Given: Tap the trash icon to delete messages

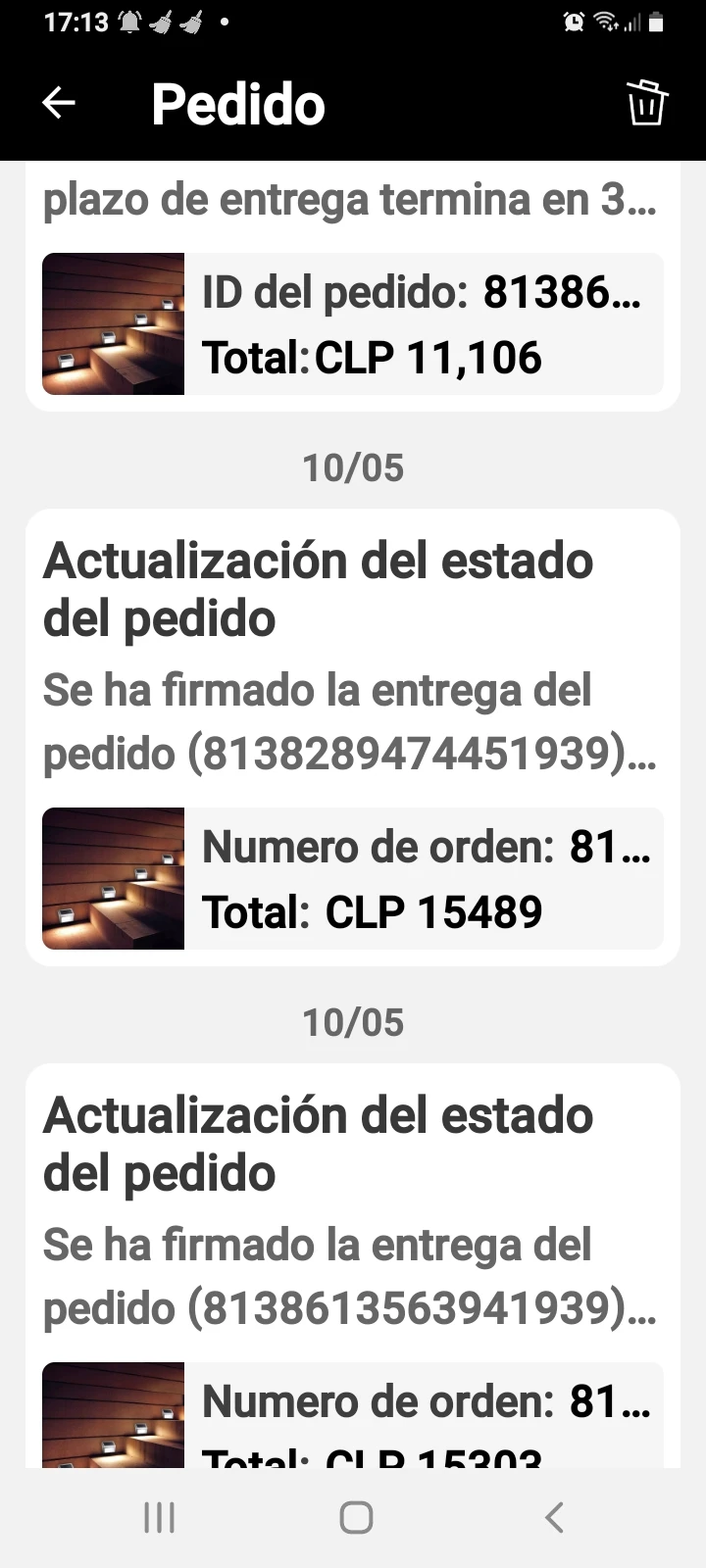Looking at the screenshot, I should 646,103.
